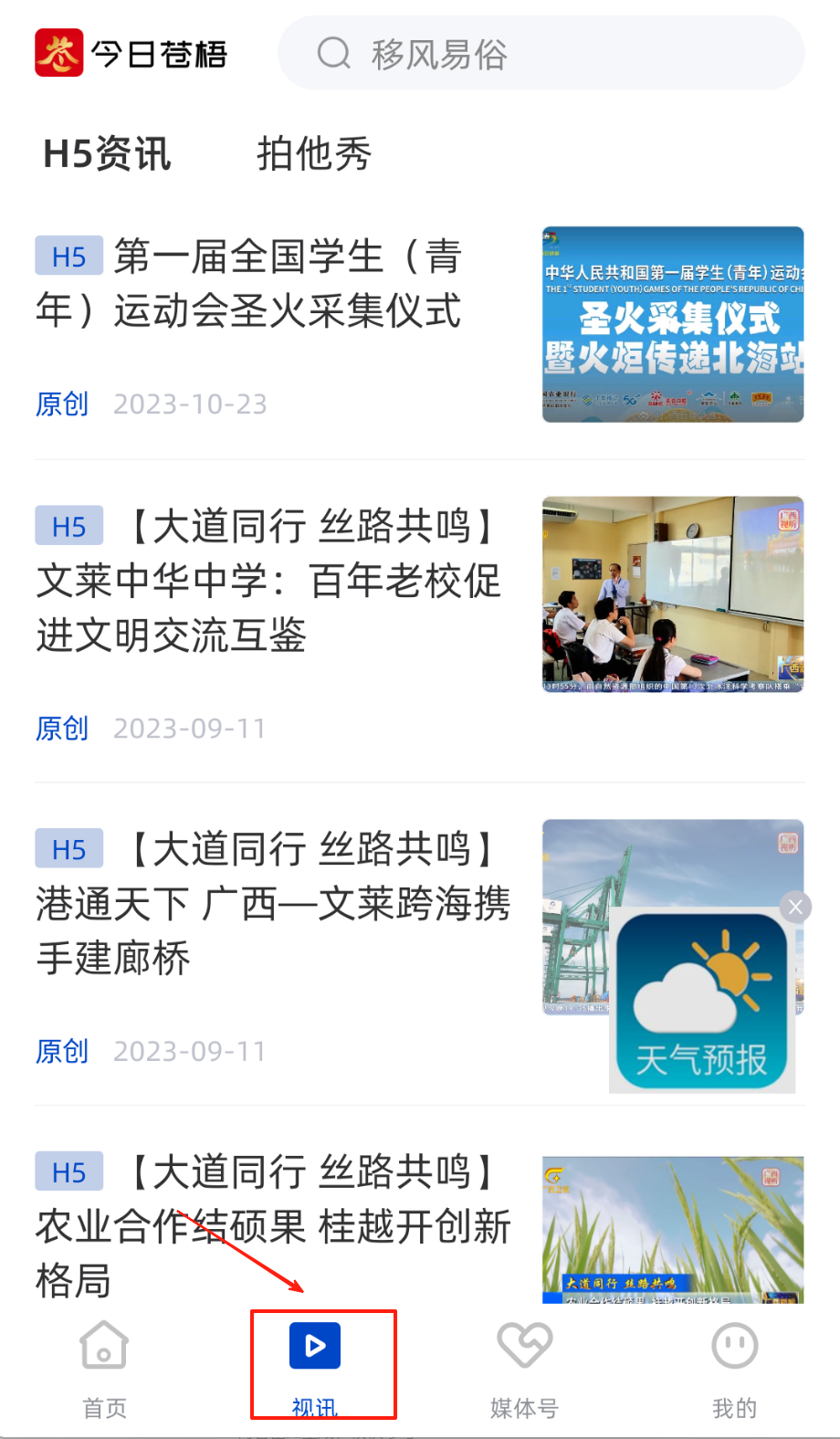The width and height of the screenshot is (840, 1439).
Task: Open the search box showing 移风易俗
Action: coord(541,54)
